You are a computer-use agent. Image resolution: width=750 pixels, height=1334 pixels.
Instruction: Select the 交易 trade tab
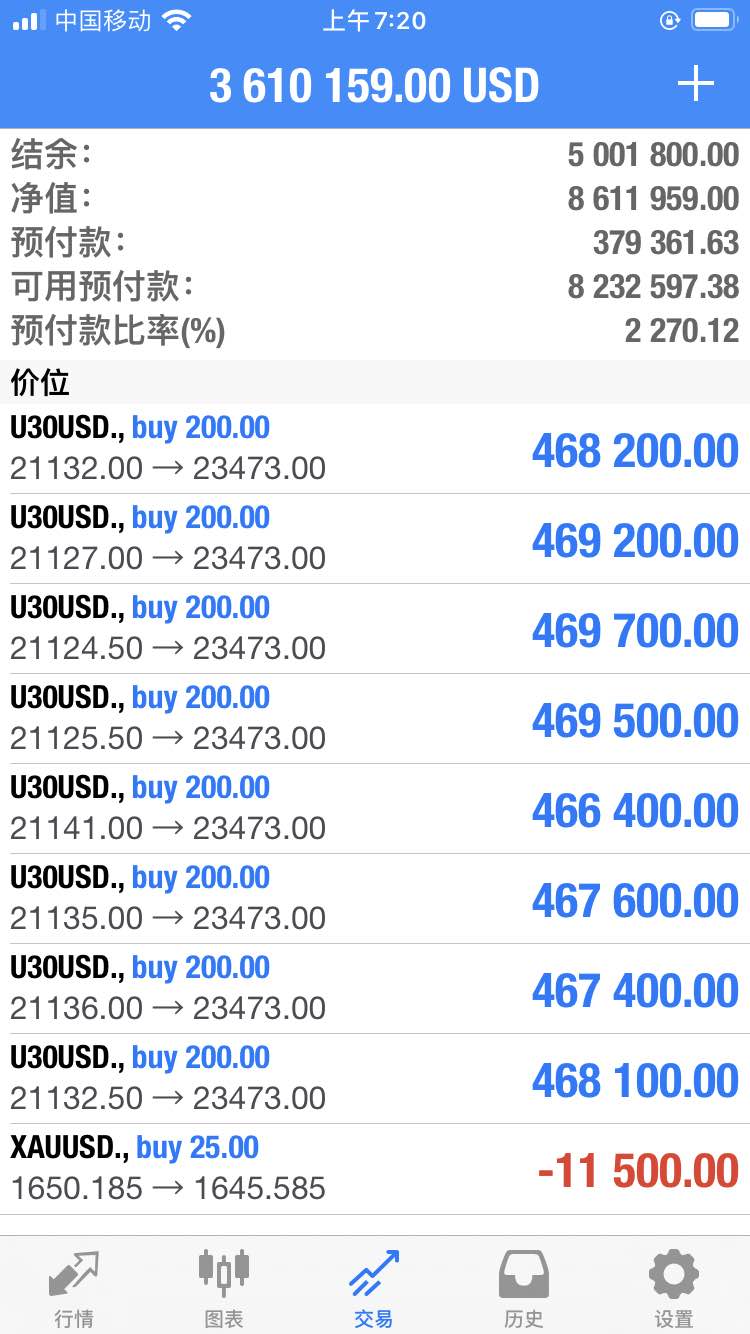pyautogui.click(x=374, y=1287)
